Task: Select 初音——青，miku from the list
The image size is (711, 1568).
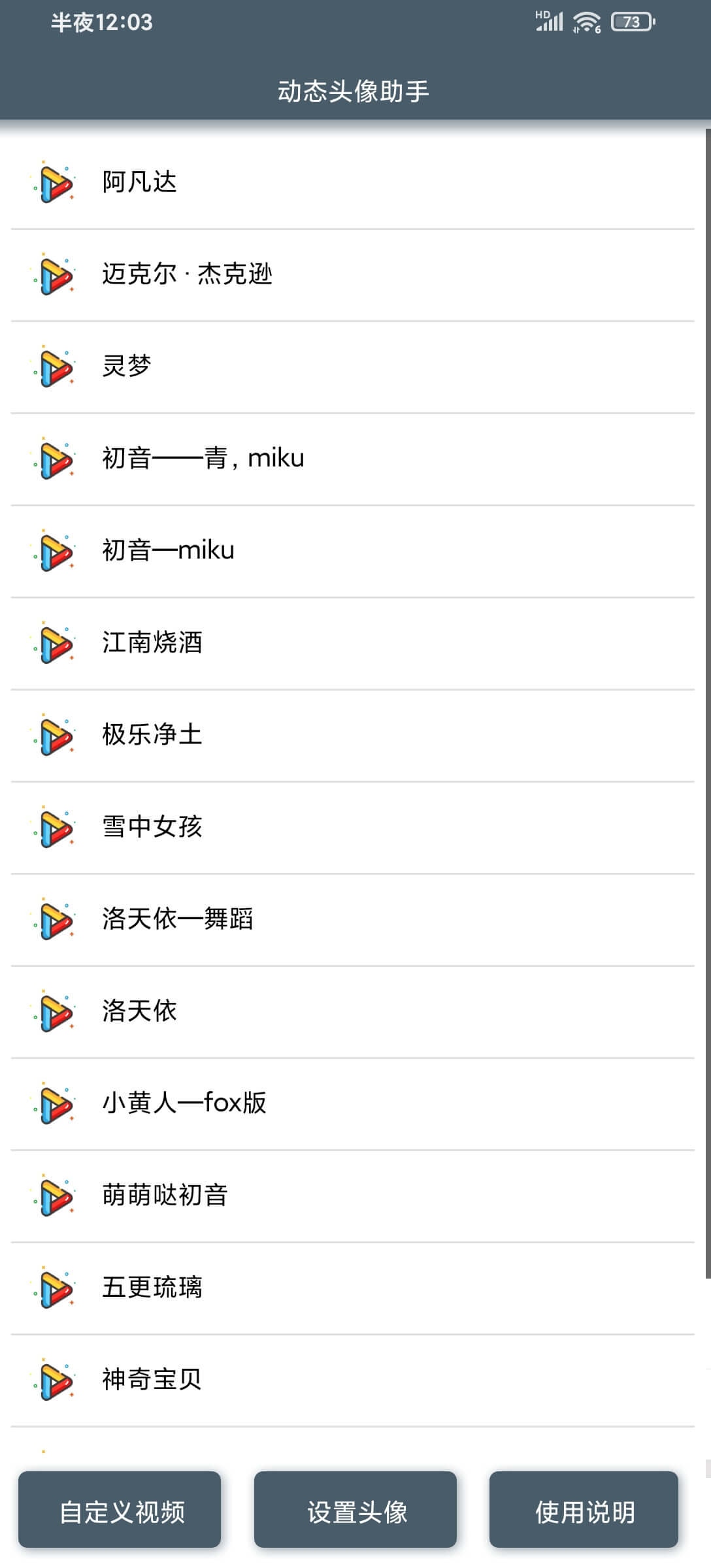Action: tap(353, 459)
